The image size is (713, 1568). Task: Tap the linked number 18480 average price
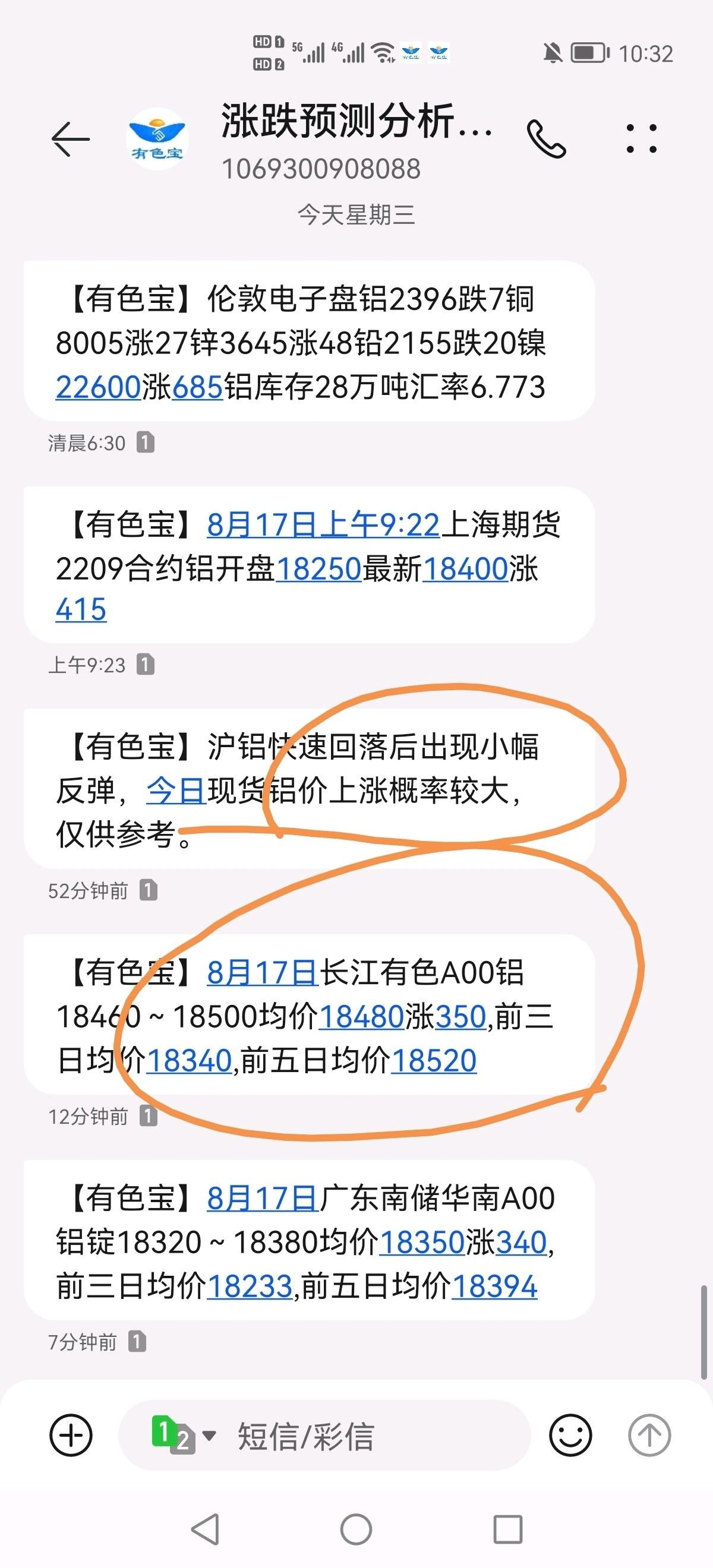[x=362, y=1016]
